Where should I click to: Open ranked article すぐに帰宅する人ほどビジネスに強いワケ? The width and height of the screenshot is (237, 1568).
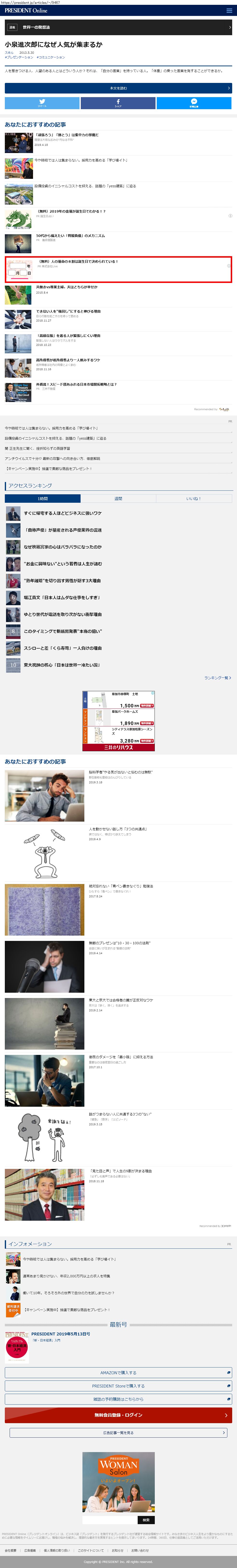[x=63, y=513]
